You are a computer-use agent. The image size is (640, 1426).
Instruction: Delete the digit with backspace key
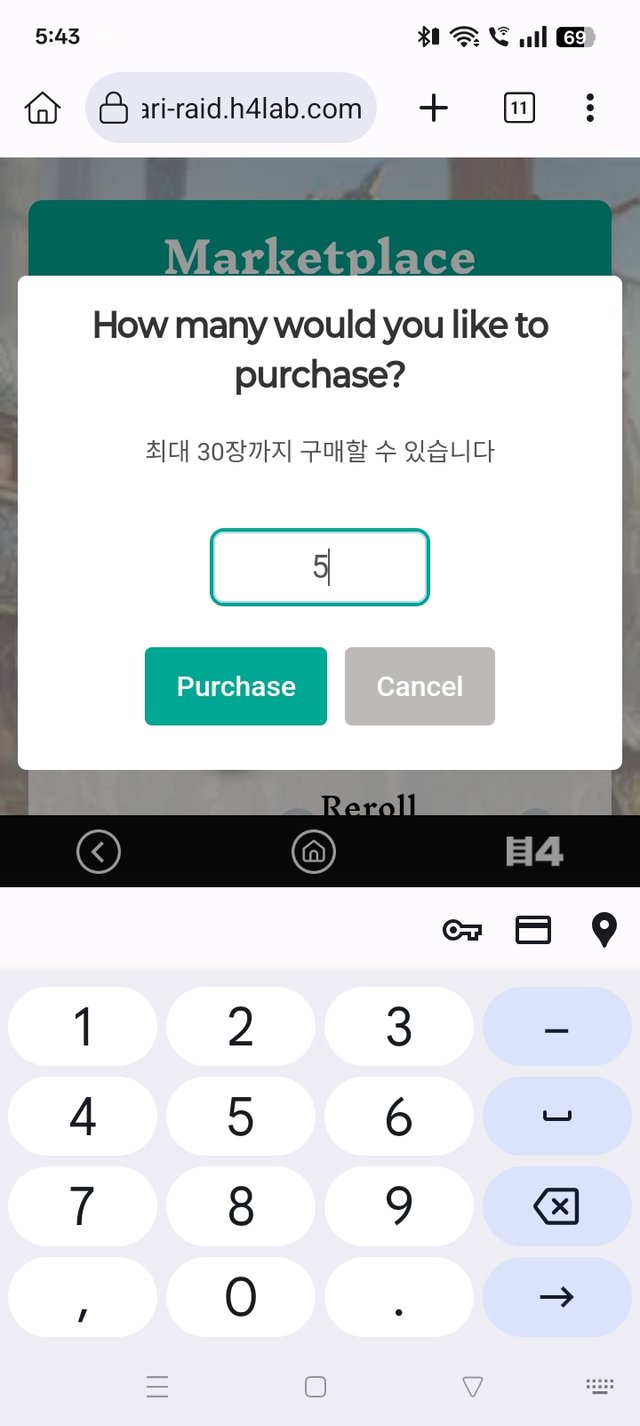(x=556, y=1207)
